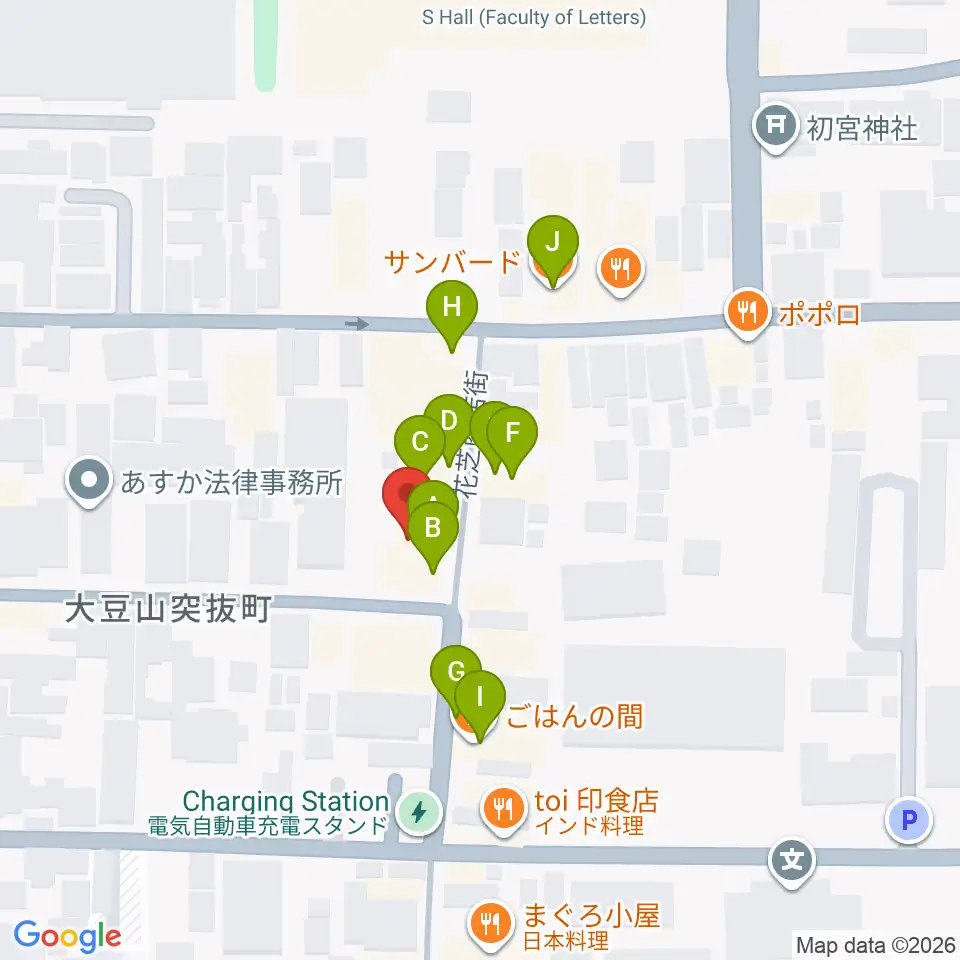Choose the green marker labeled F
The height and width of the screenshot is (960, 960).
click(x=513, y=435)
